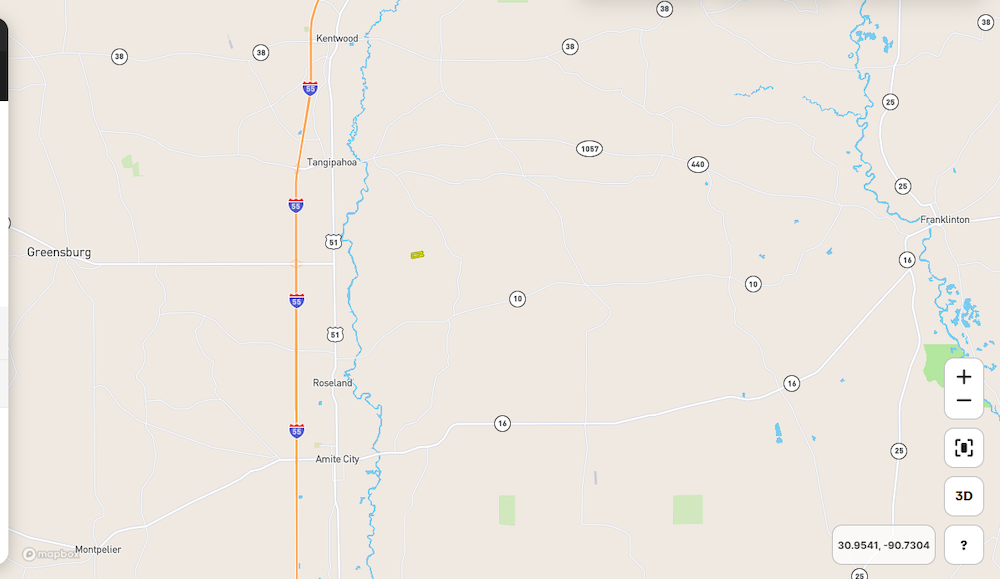Zoom out of the map
This screenshot has height=579, width=1000.
click(x=963, y=401)
